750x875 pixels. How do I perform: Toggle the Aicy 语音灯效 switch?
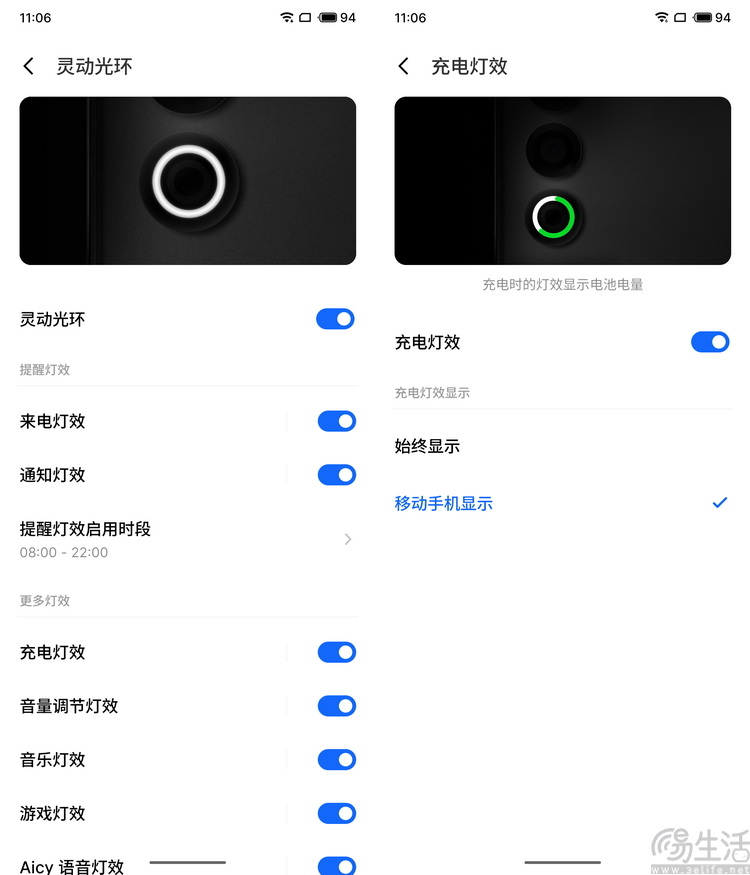pos(335,864)
